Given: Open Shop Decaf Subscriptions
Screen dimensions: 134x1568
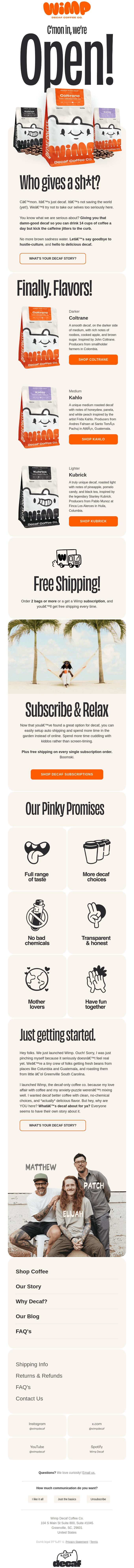Looking at the screenshot, I should [67, 774].
